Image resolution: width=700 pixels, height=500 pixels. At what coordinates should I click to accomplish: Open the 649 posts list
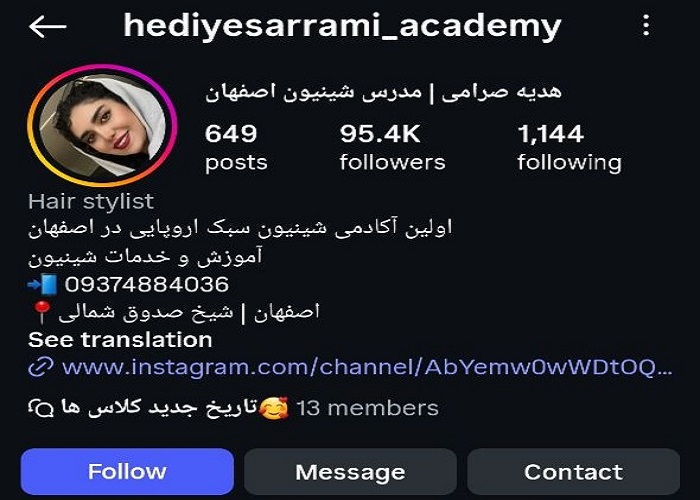pos(236,147)
